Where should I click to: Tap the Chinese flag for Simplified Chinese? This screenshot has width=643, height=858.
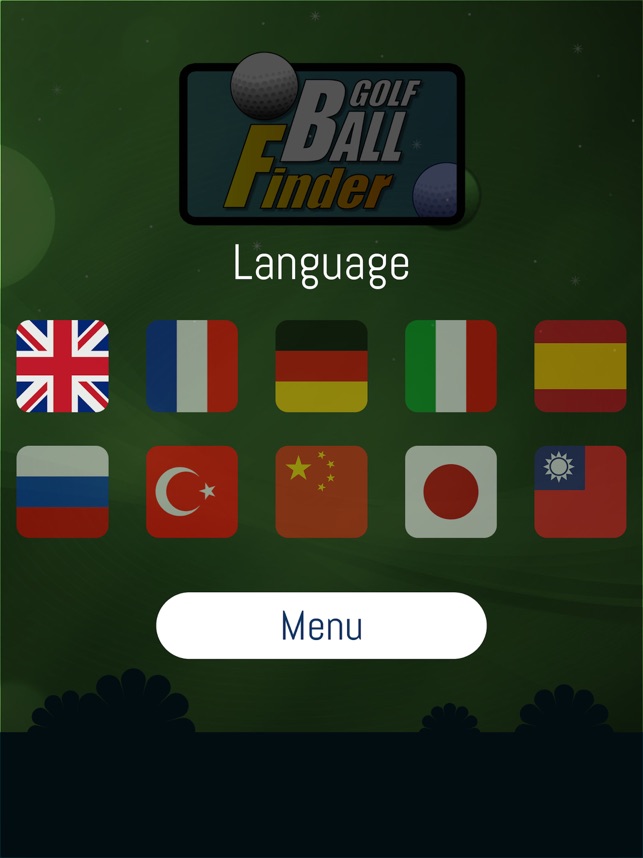pyautogui.click(x=321, y=492)
